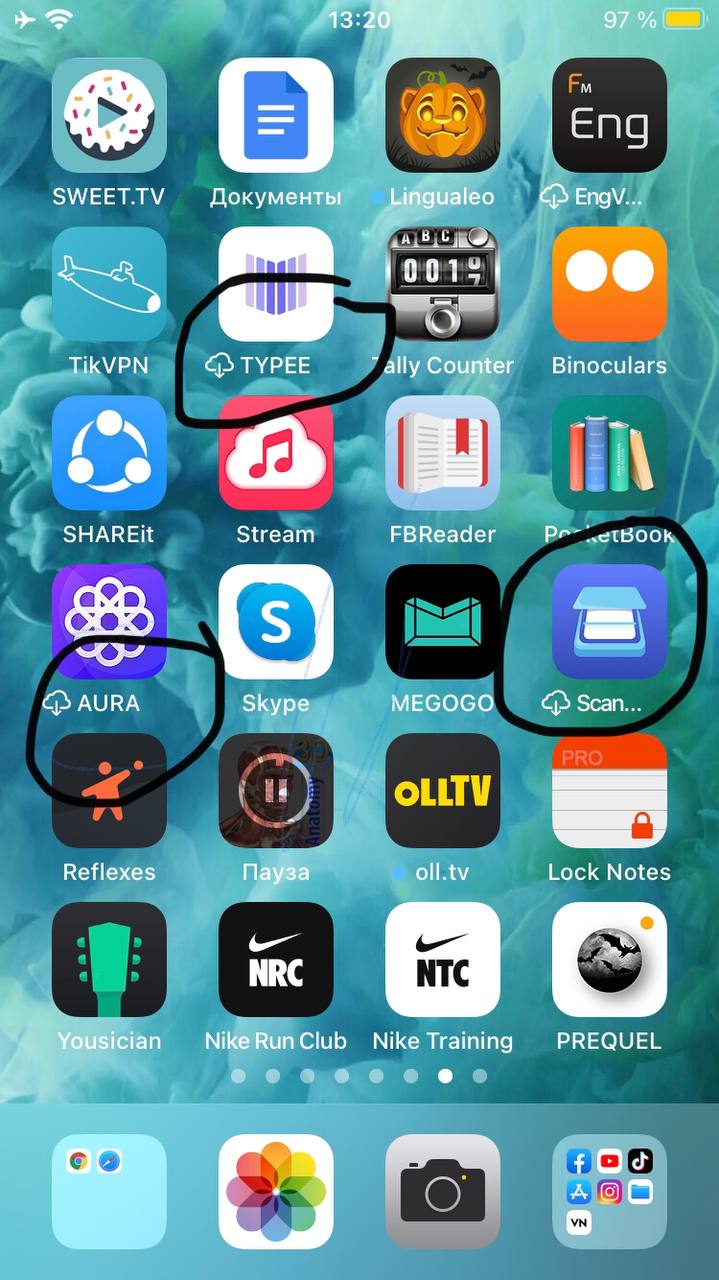The width and height of the screenshot is (719, 1280).
Task: Open the PREQUEL app
Action: 610,960
